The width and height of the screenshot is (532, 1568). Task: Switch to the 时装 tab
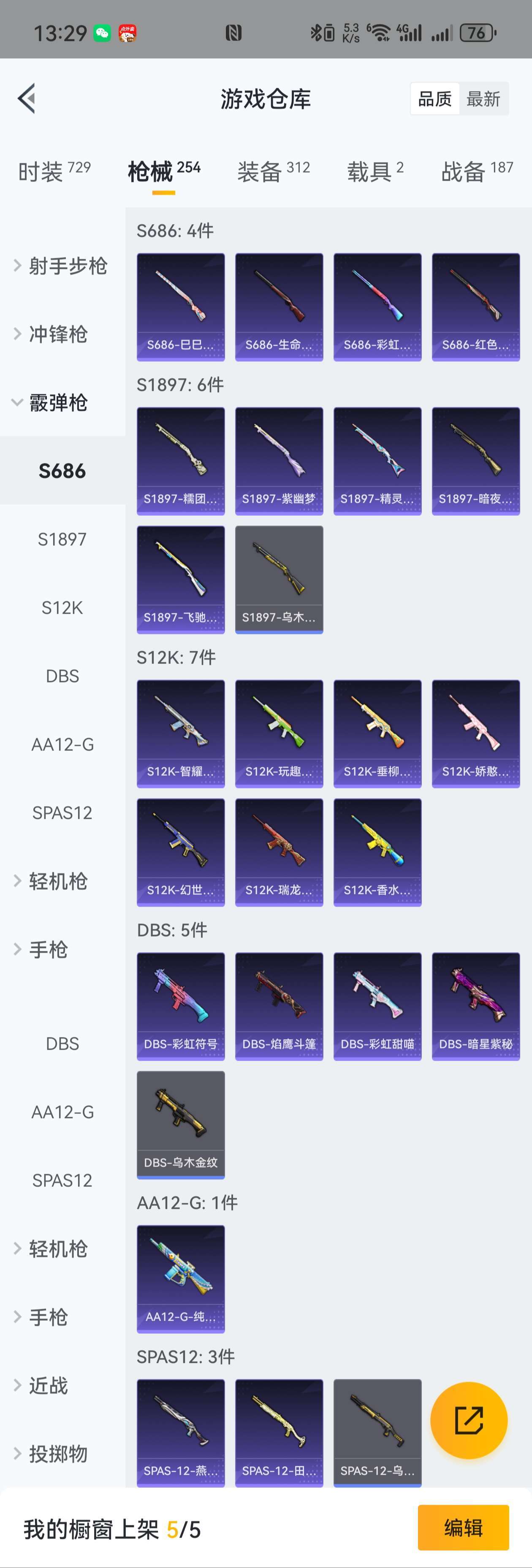54,171
